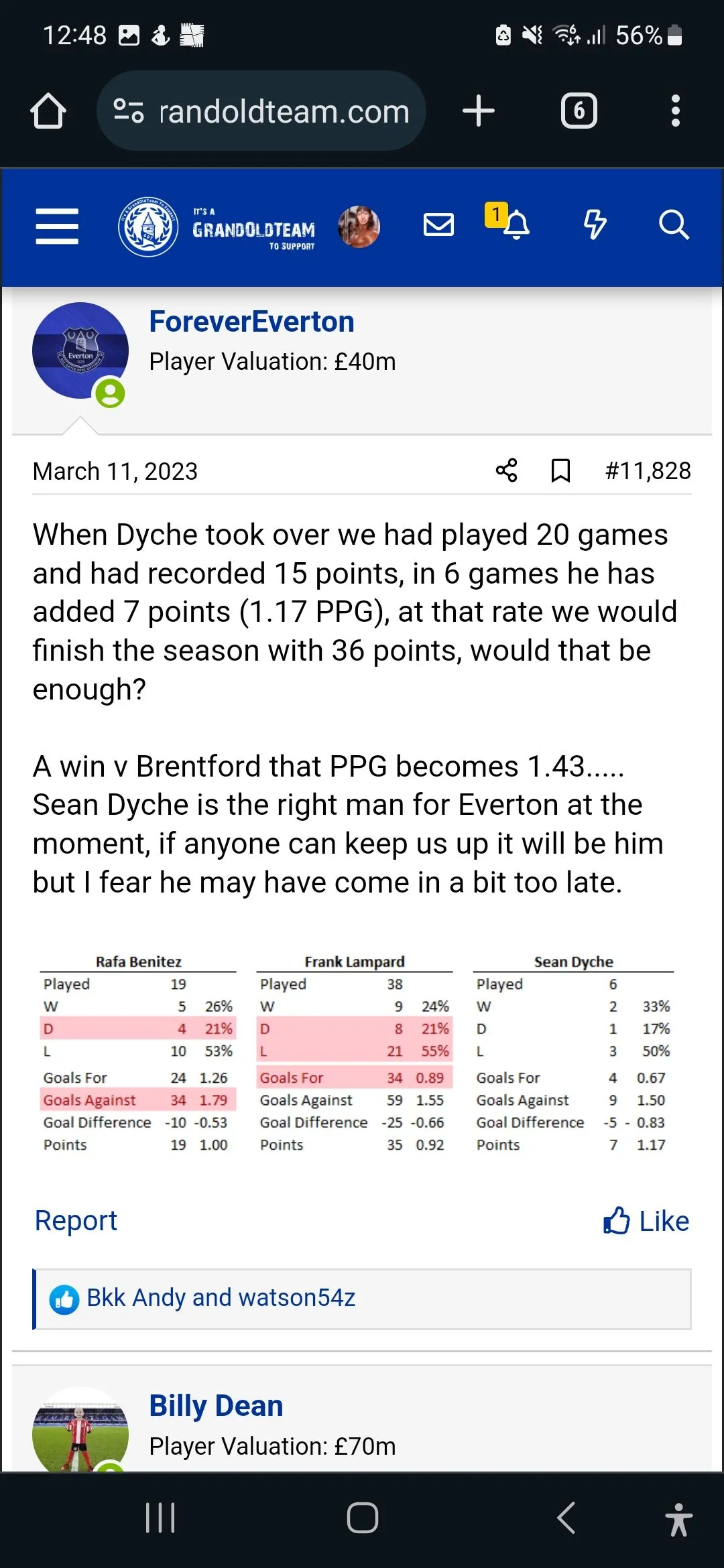Open my account avatar menu
The width and height of the screenshot is (724, 1568).
(359, 226)
